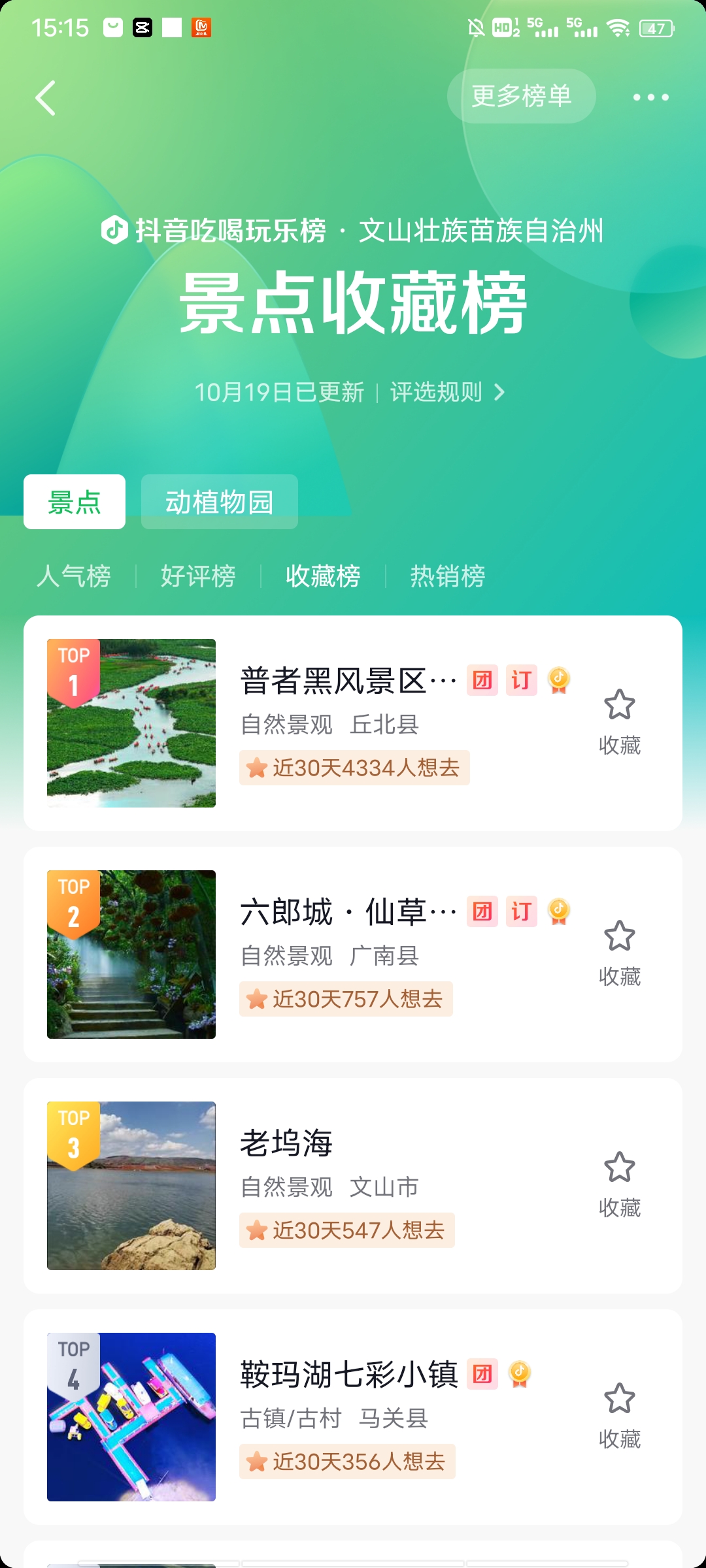Open the TOP 2 thumbnail of 六郎城
This screenshot has width=706, height=1568.
pos(131,955)
